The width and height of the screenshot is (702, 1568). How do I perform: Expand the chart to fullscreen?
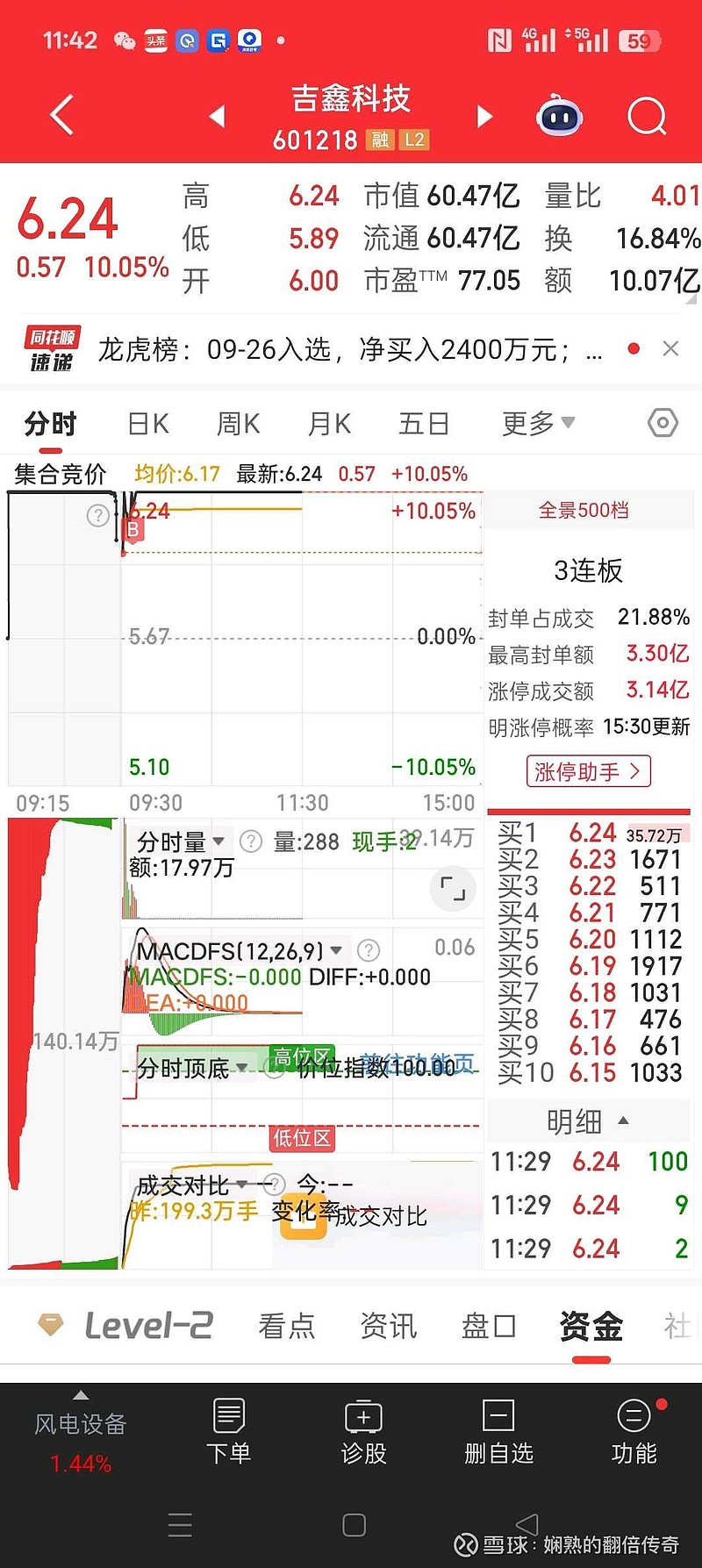453,889
